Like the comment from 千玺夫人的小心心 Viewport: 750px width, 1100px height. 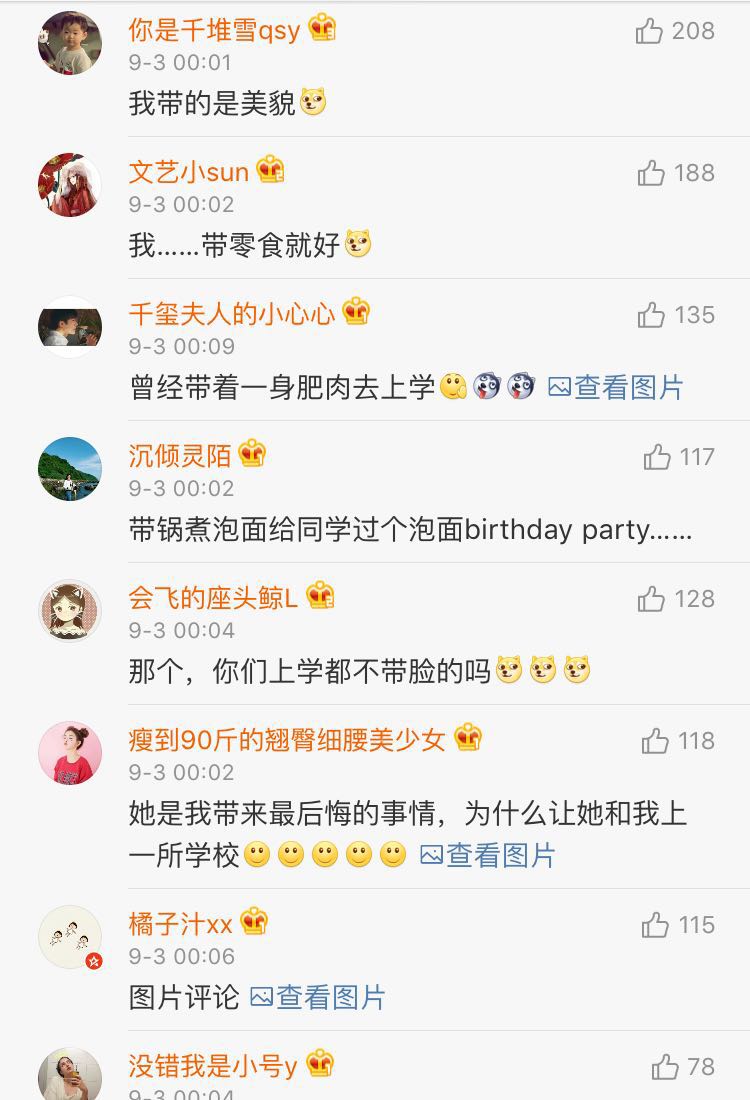pos(651,315)
